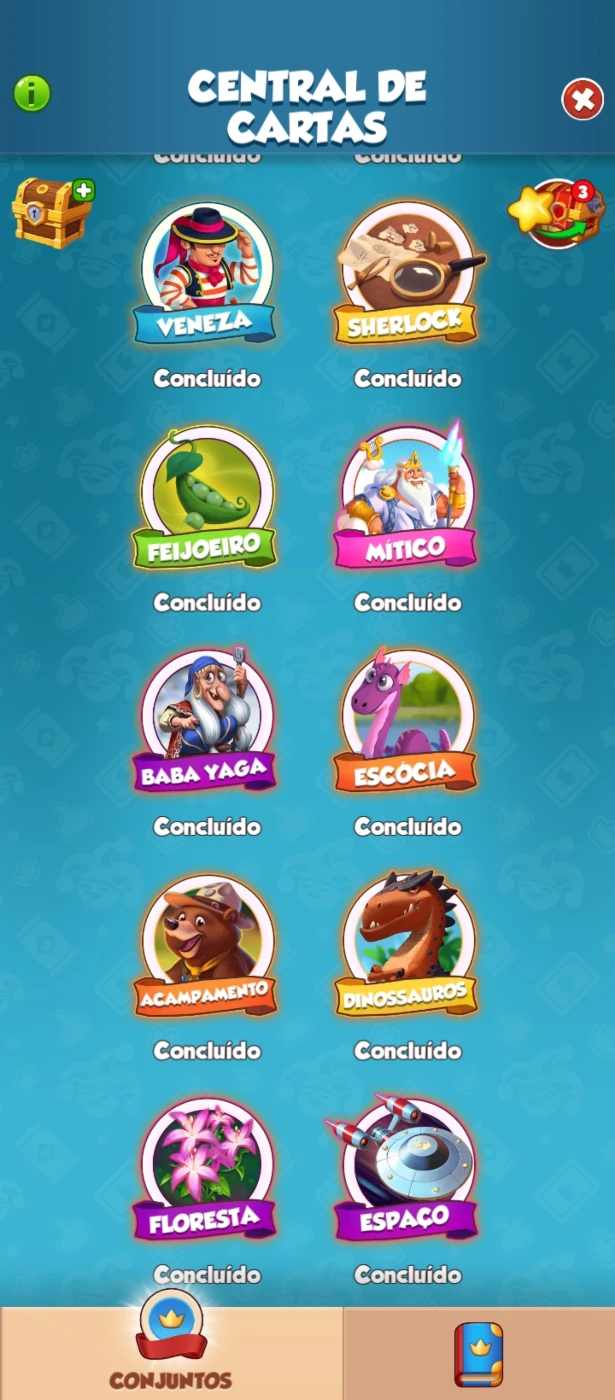
Task: Close the Central de Cartas screen
Action: click(582, 99)
